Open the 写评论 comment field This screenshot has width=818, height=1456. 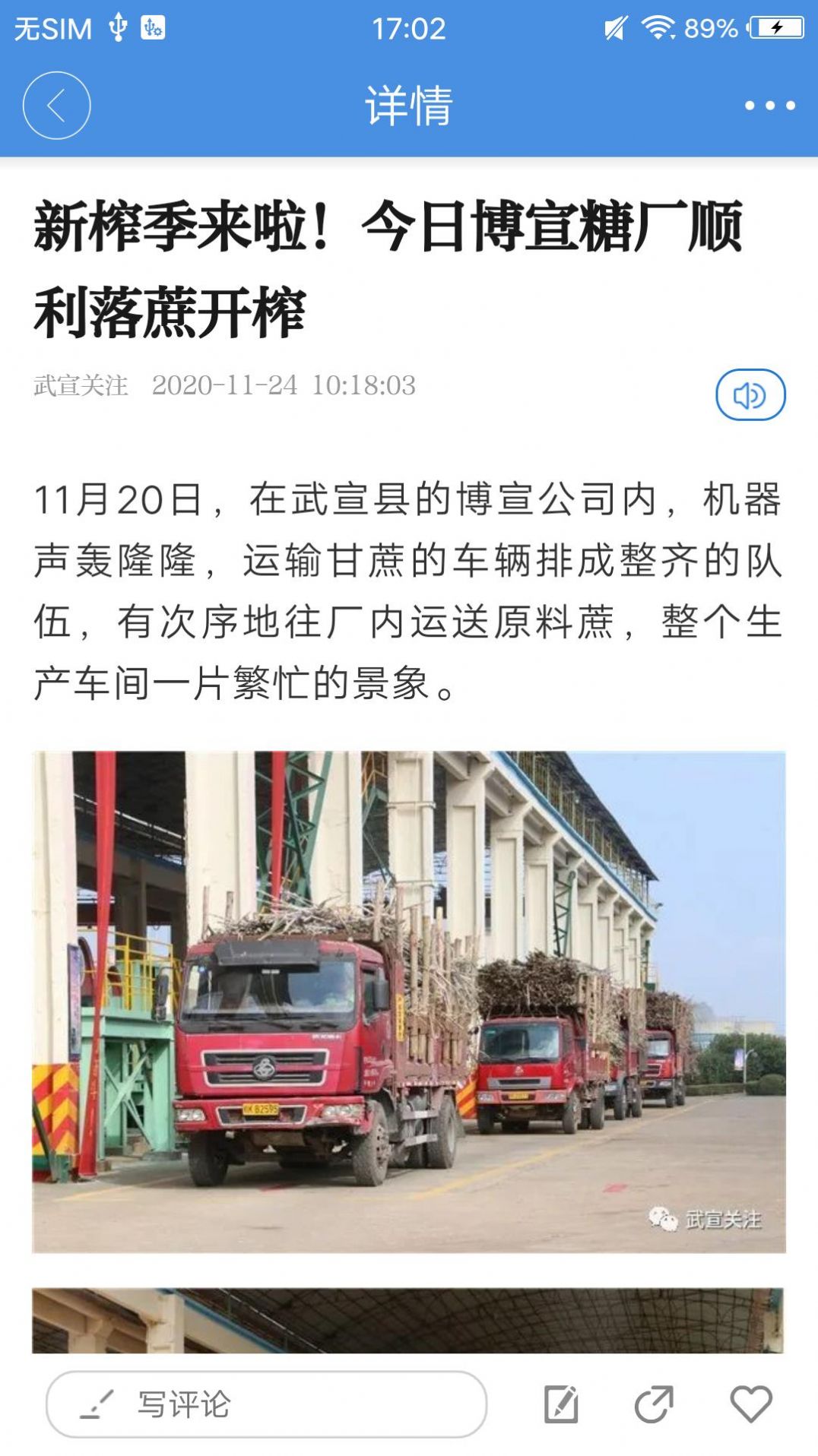[266, 1404]
